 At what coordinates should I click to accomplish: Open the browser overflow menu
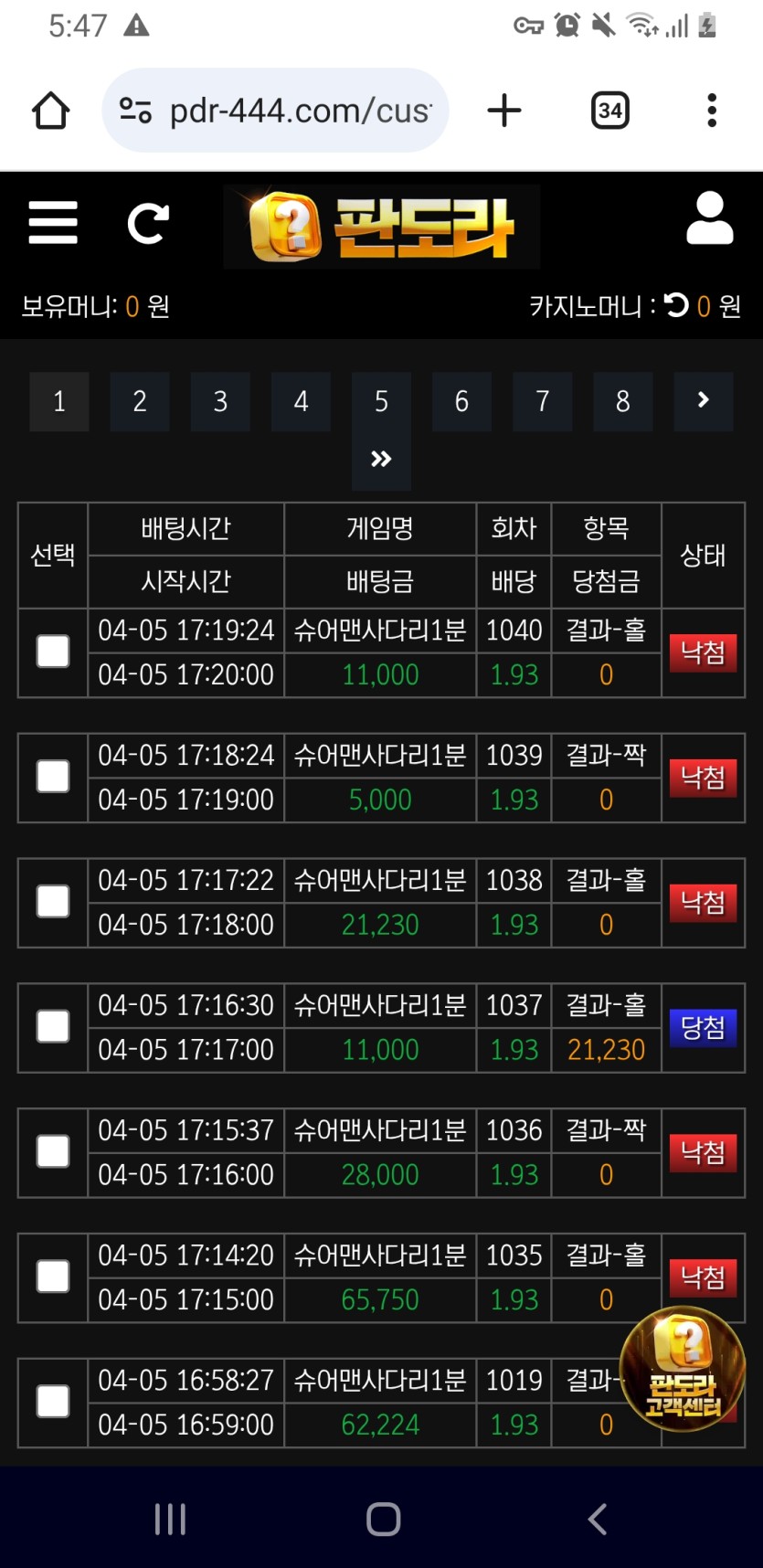click(712, 111)
